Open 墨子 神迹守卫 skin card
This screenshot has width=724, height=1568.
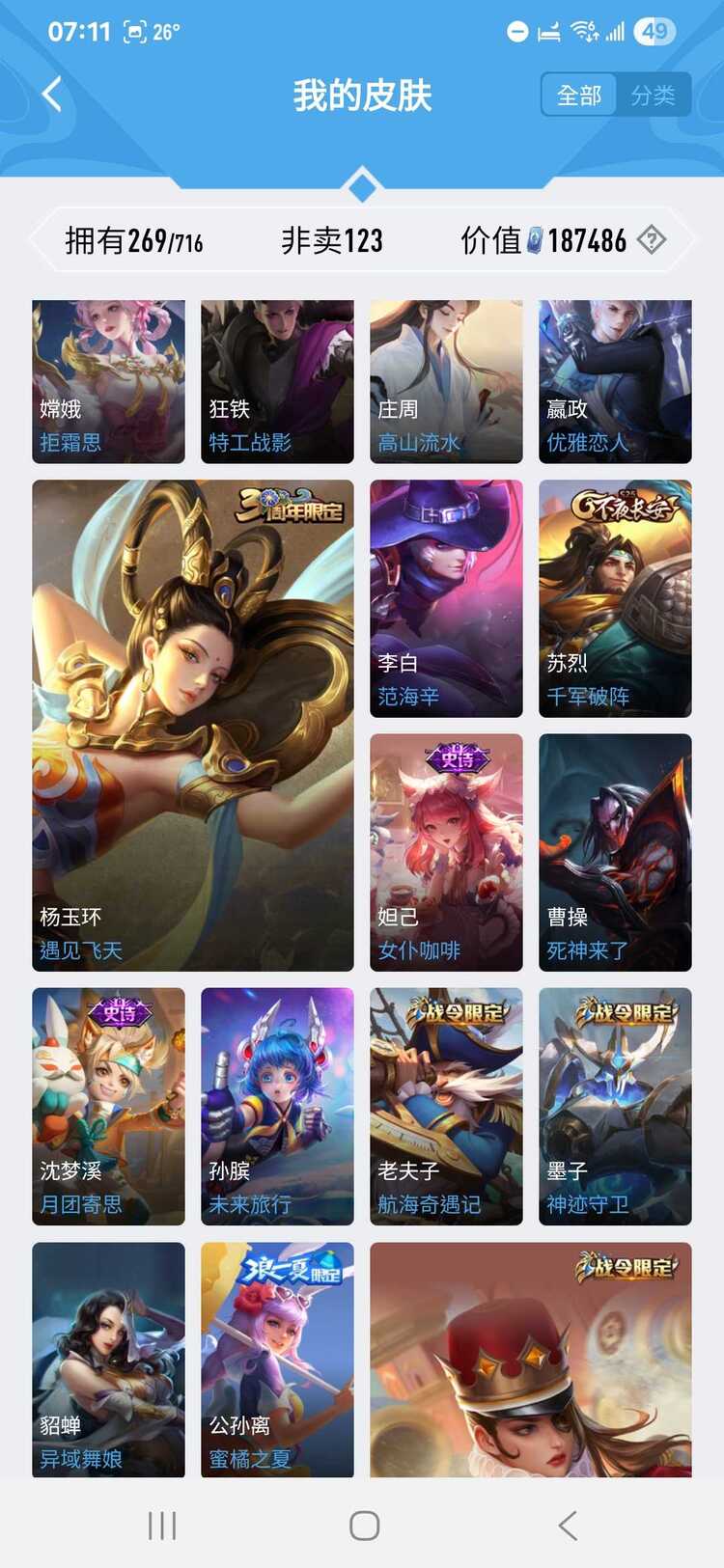pyautogui.click(x=615, y=1106)
